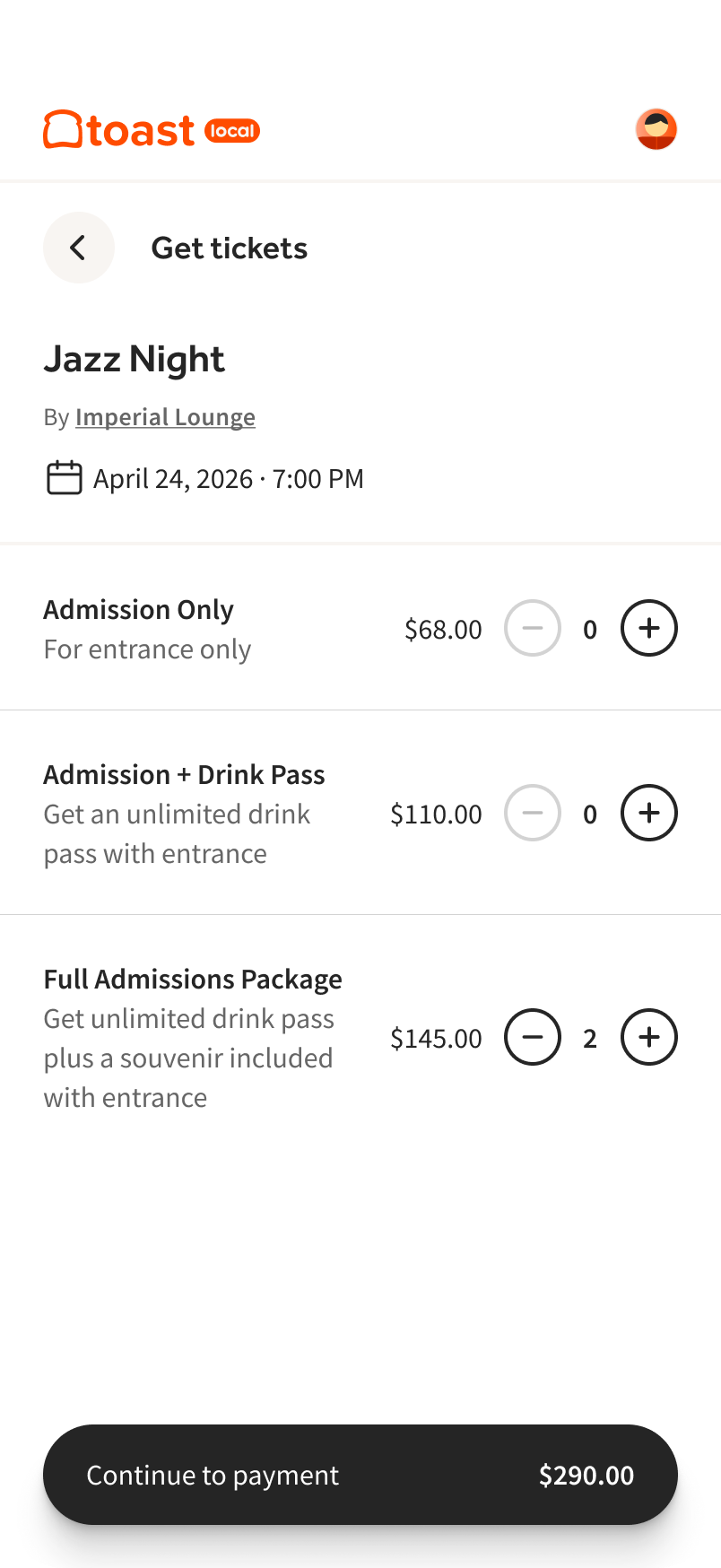Tap the minus icon for Full Admissions Package
721x1568 pixels.
(x=533, y=1037)
